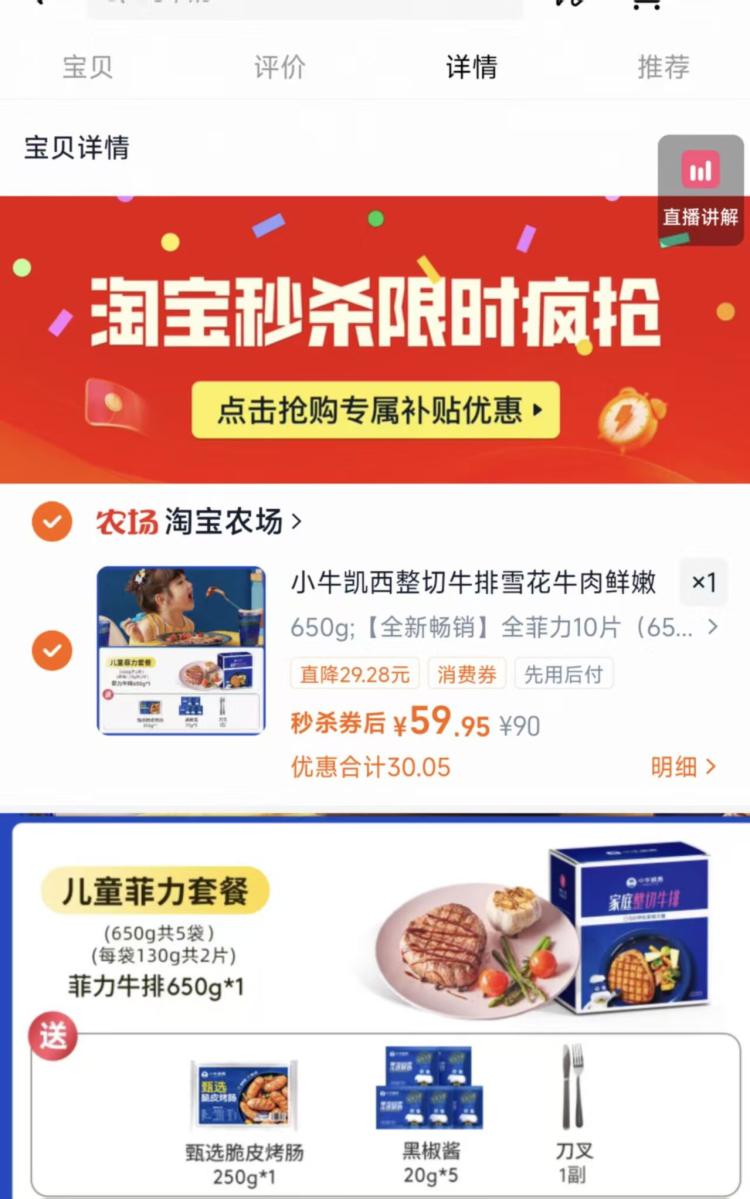Open the 评价 reviews tab
The image size is (750, 1199).
coord(279,67)
